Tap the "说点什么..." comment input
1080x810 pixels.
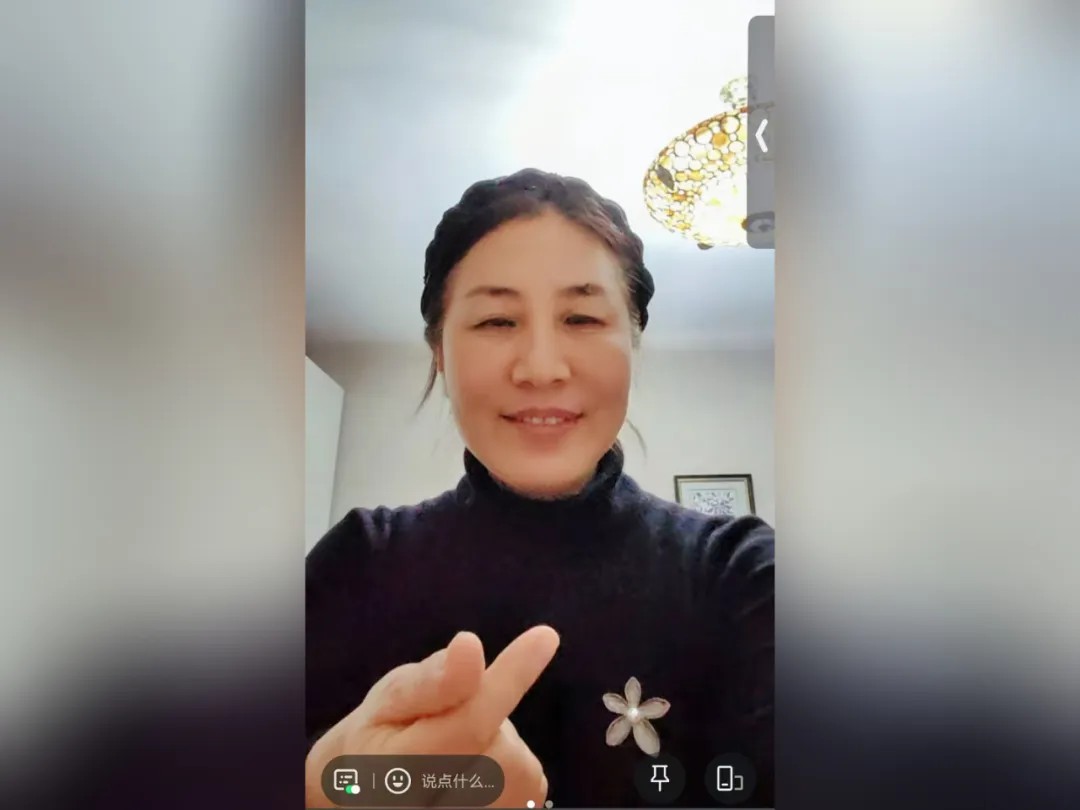tap(458, 781)
